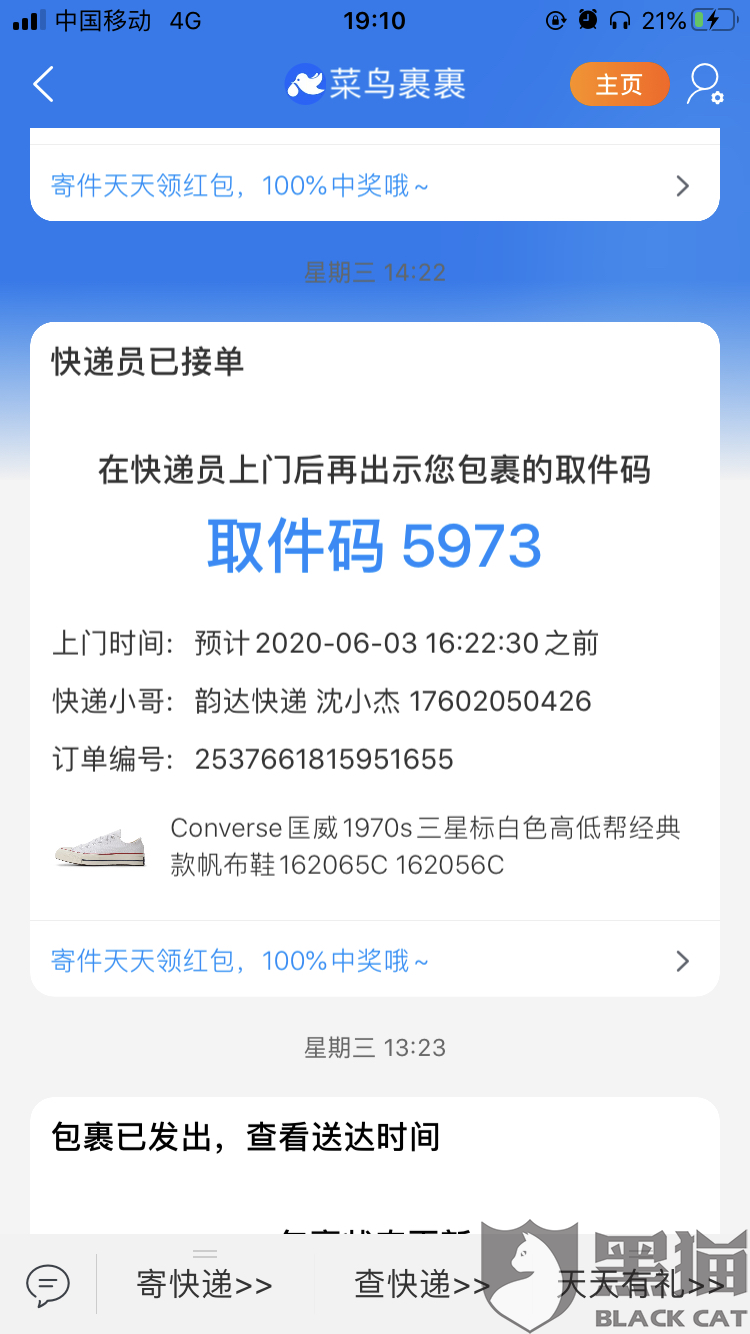Open the chat bubble icon at the bottom

(48, 1282)
